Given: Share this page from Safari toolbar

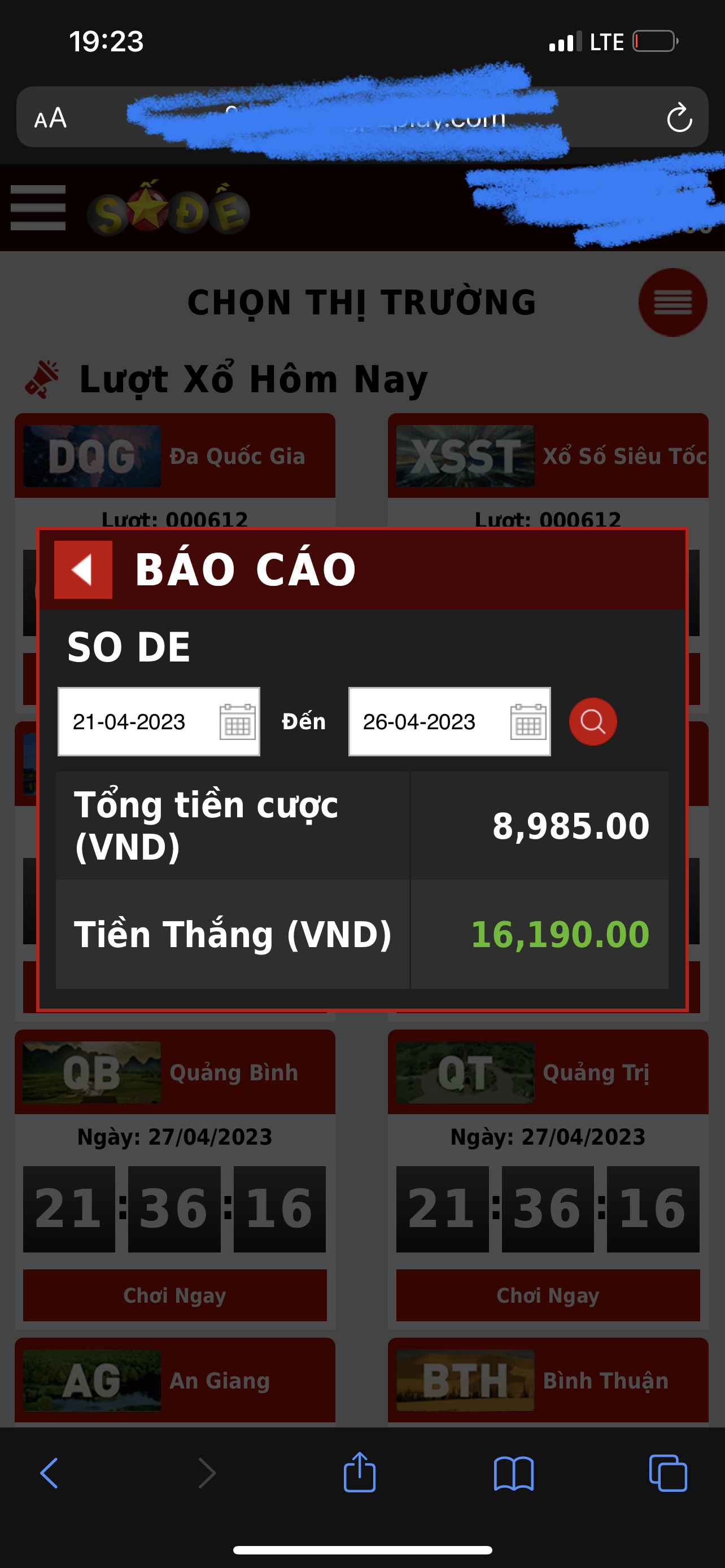Looking at the screenshot, I should (359, 1473).
